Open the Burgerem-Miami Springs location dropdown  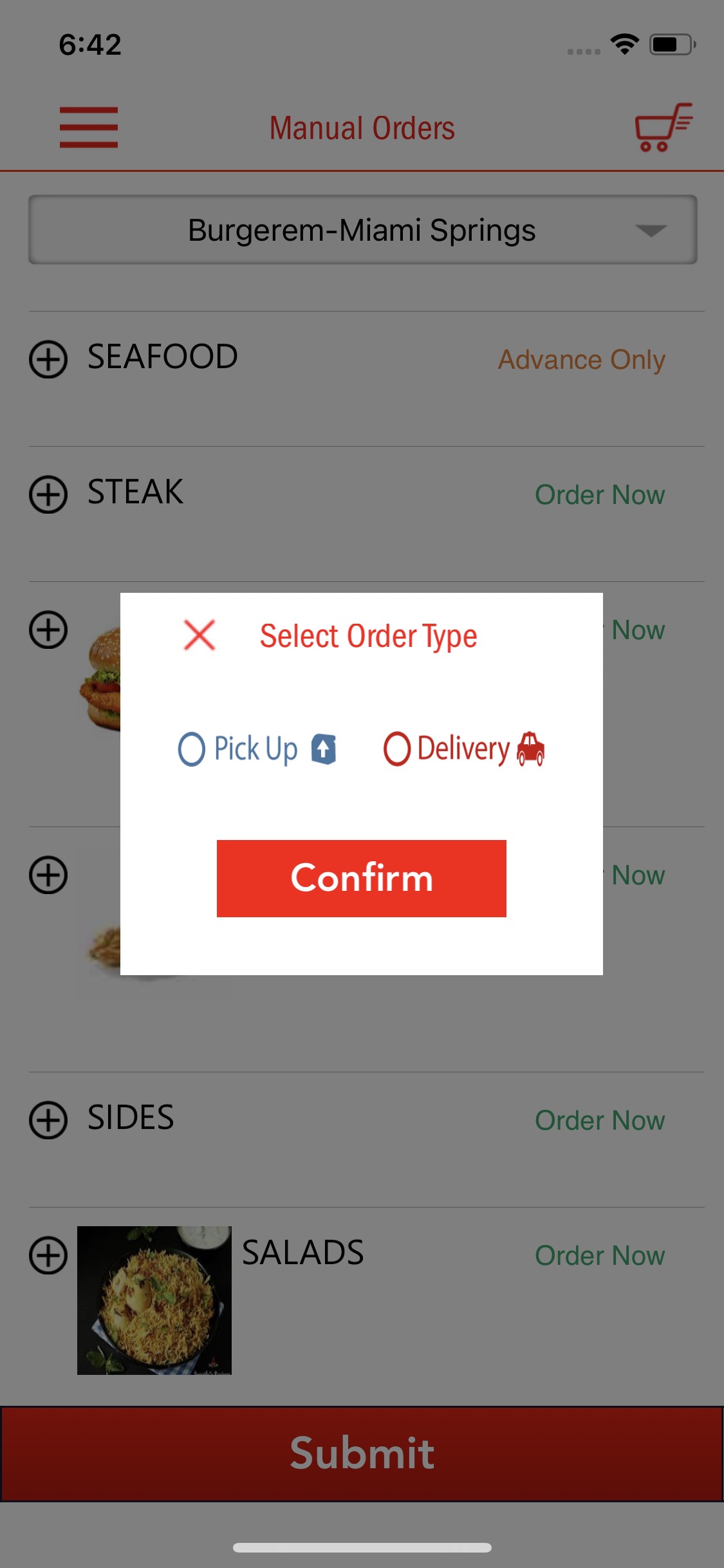[x=362, y=230]
